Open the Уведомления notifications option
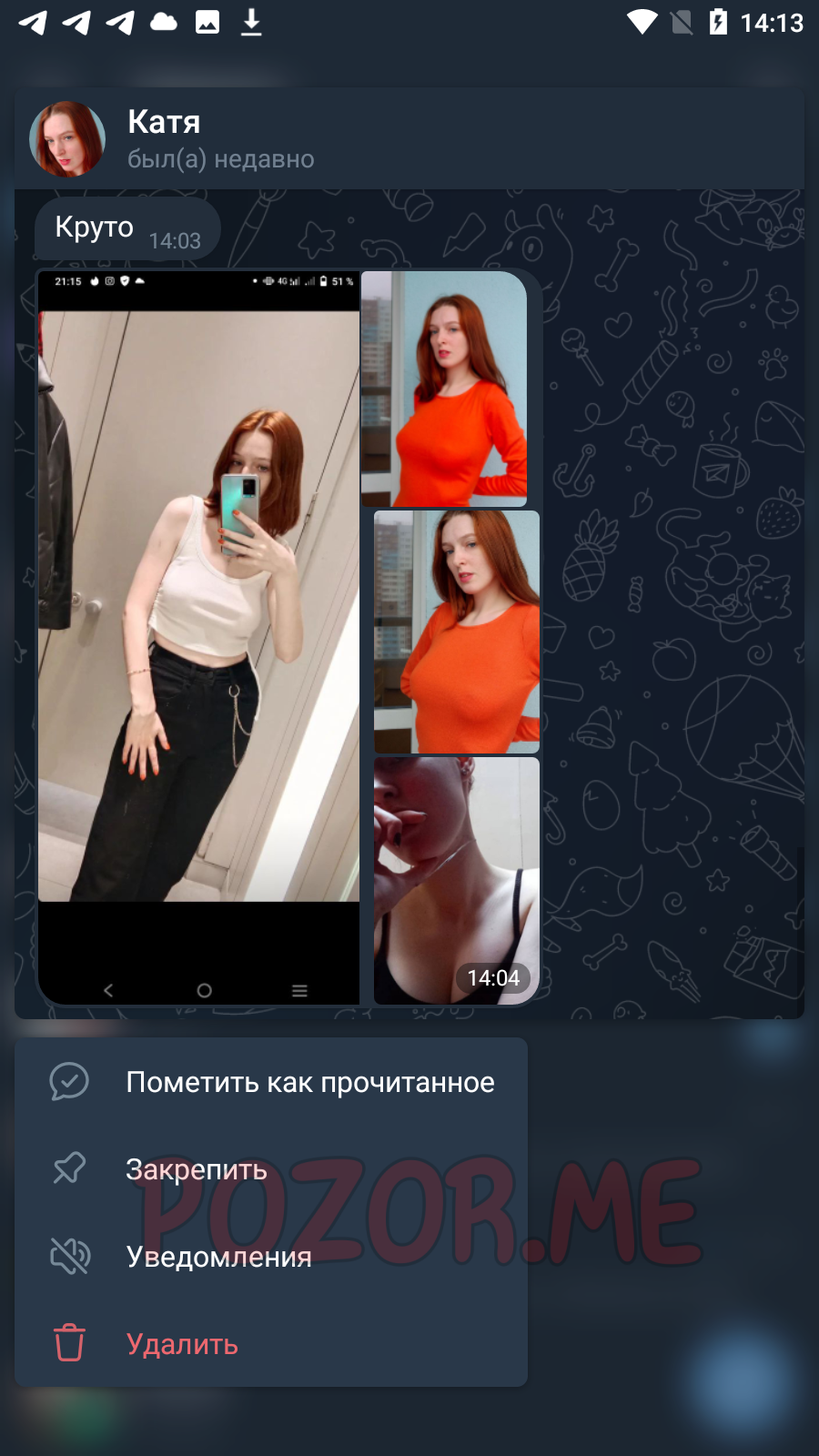Image resolution: width=819 pixels, height=1456 pixels. [271, 1257]
